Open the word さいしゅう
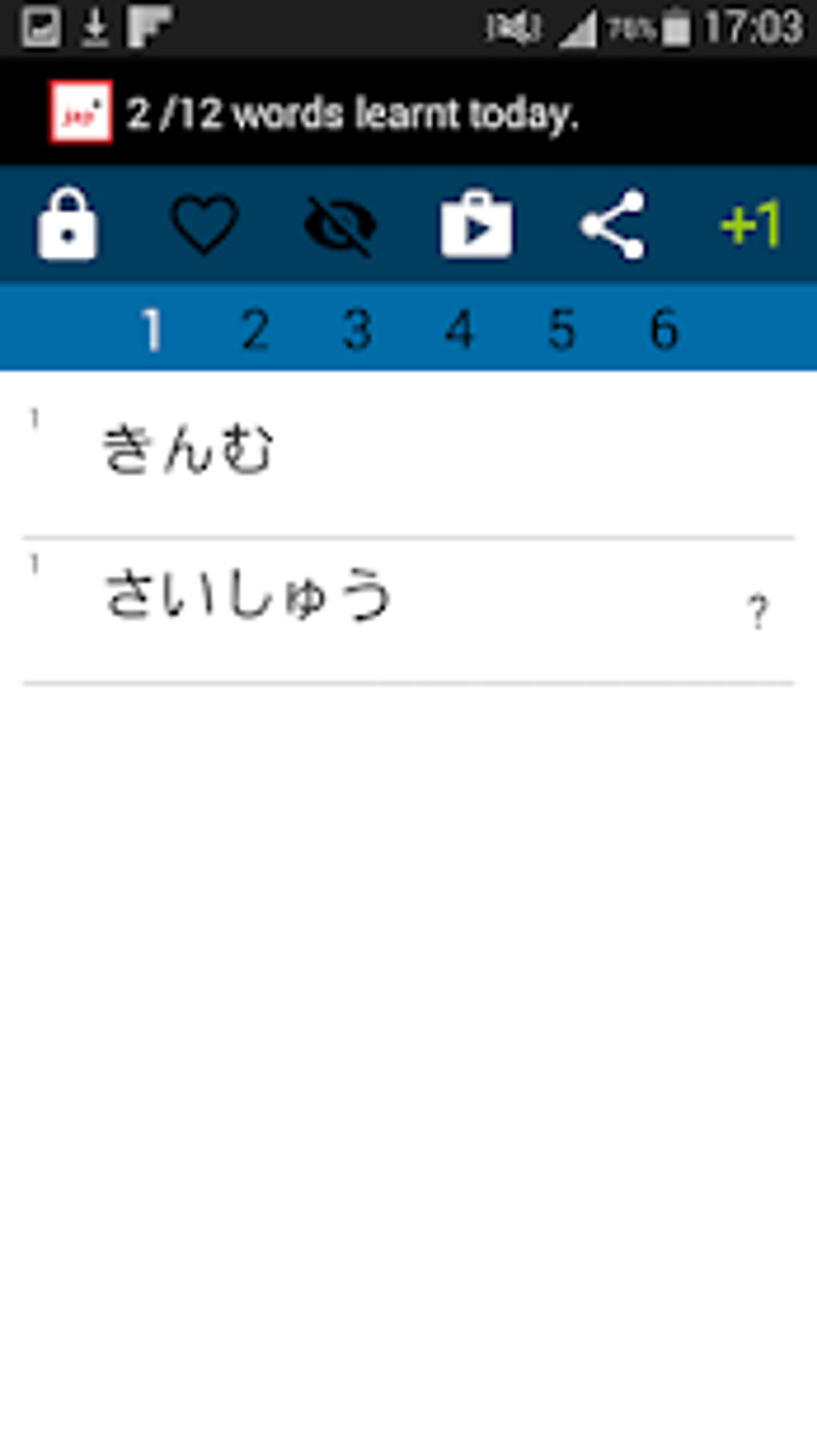Image resolution: width=817 pixels, height=1456 pixels. point(408,611)
